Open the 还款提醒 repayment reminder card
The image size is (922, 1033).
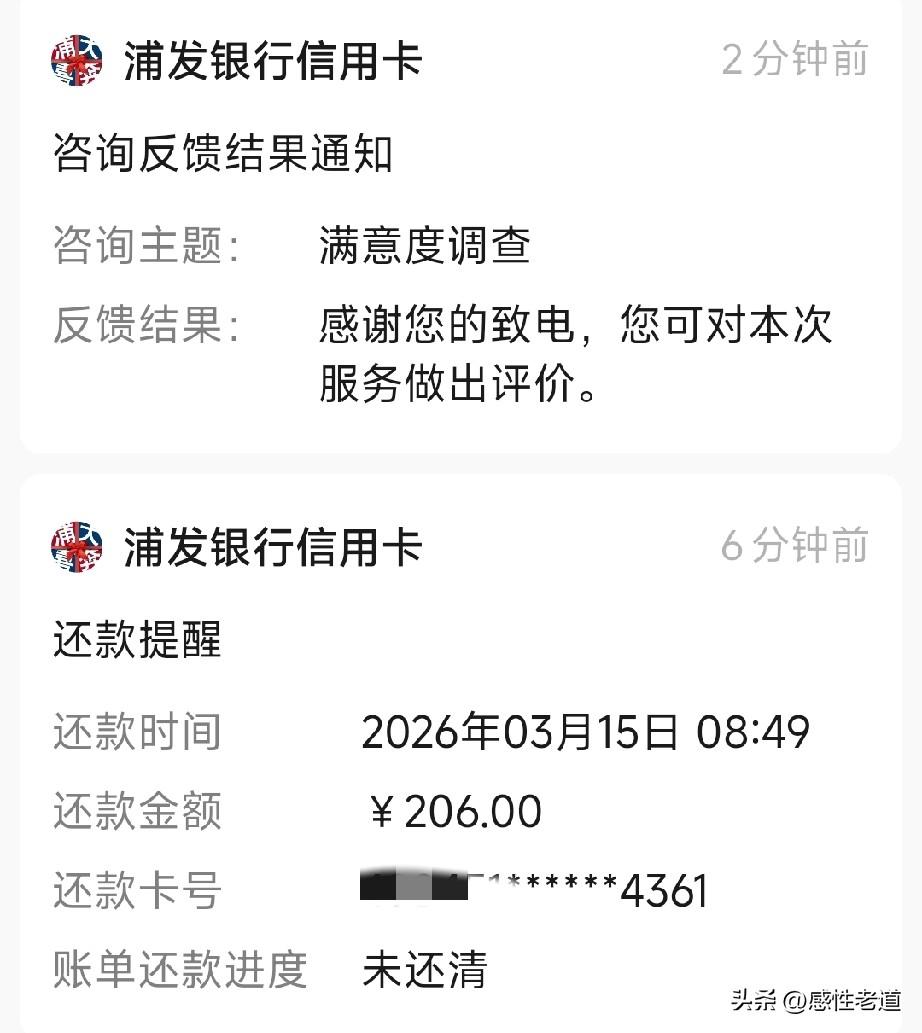point(460,754)
